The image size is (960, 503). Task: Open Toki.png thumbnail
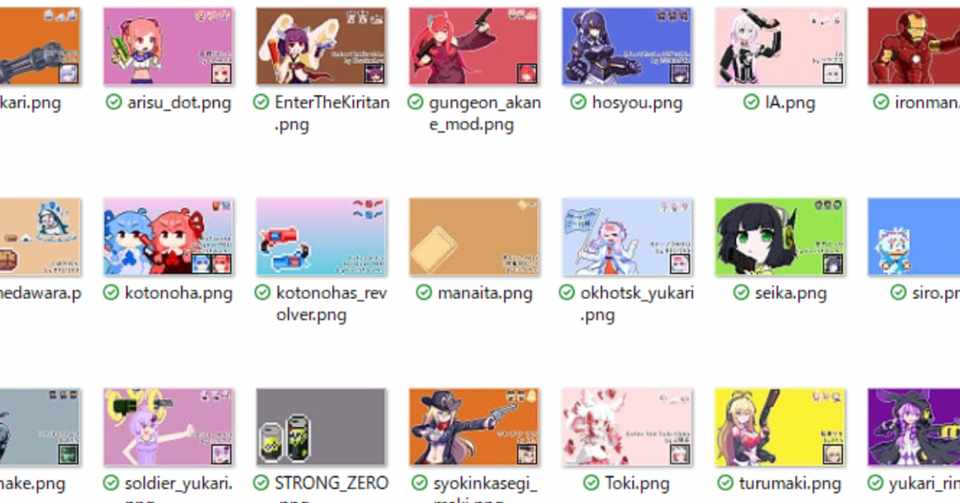627,427
